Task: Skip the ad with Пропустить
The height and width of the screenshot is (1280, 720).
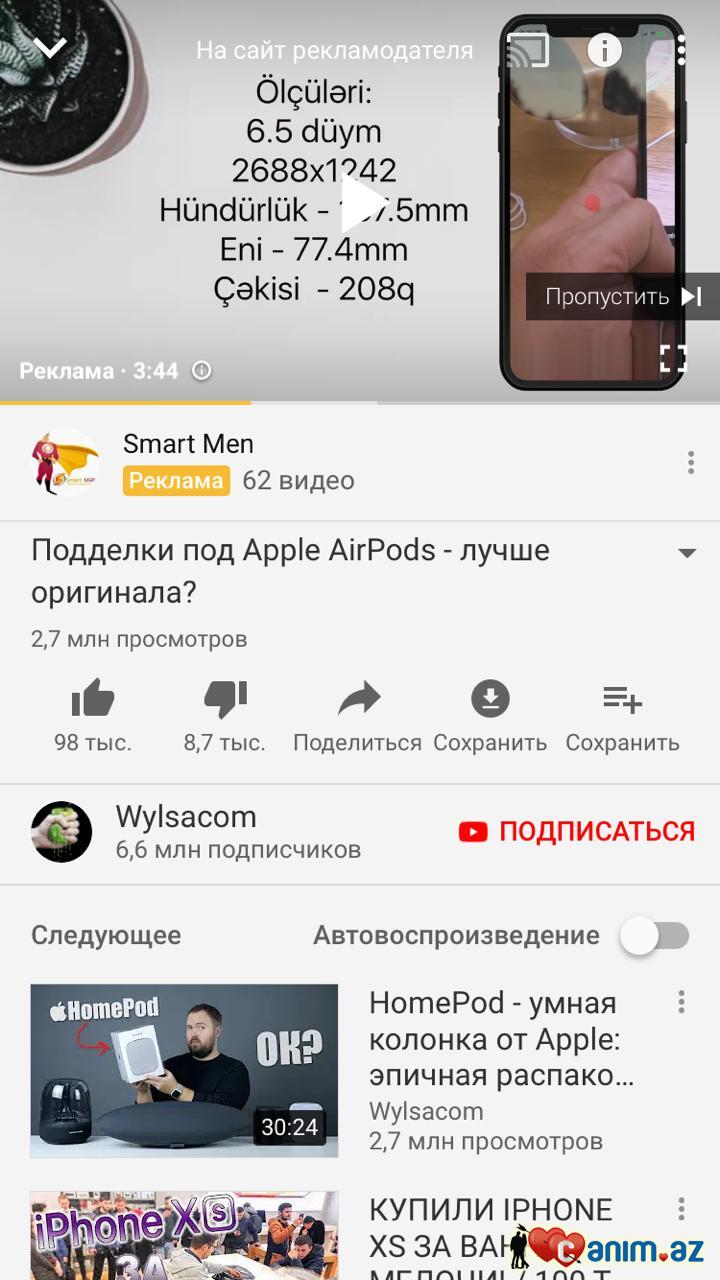Action: pos(622,296)
